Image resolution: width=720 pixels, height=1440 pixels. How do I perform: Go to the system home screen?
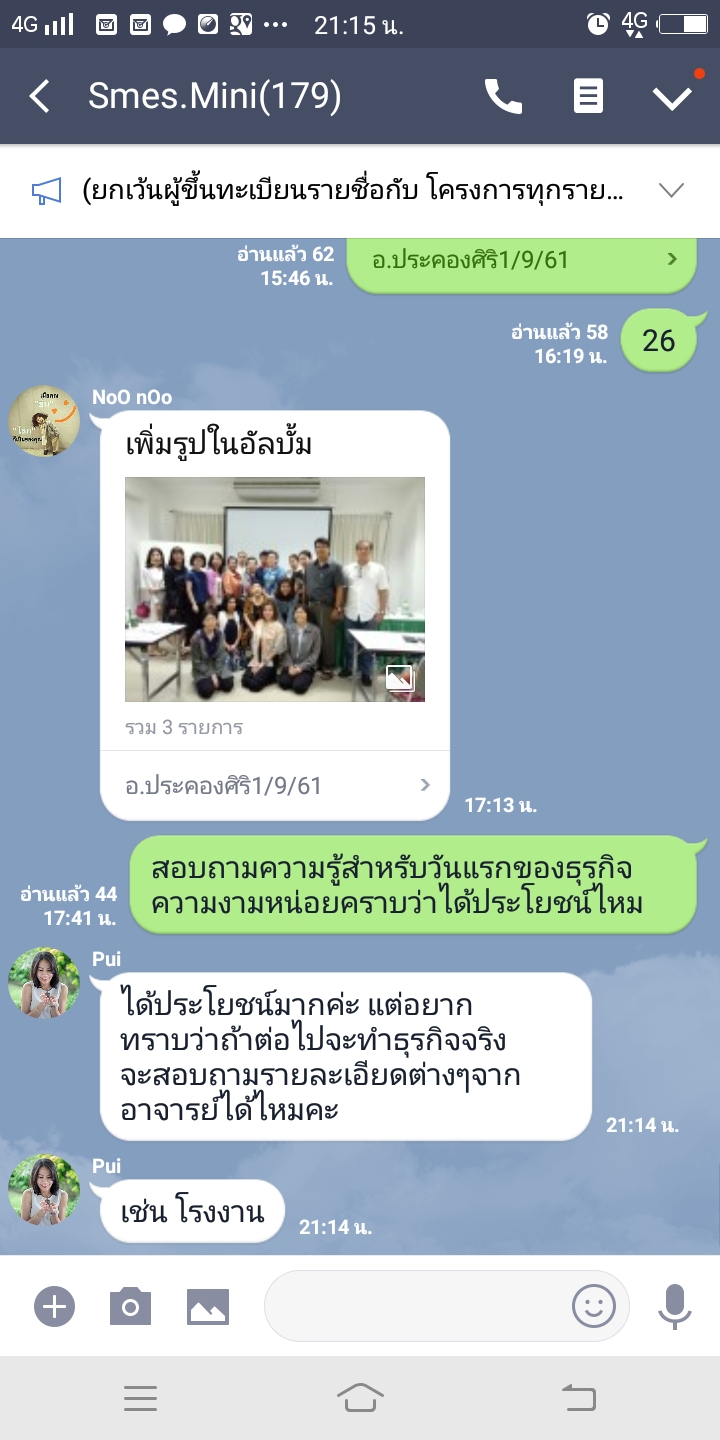click(360, 1397)
